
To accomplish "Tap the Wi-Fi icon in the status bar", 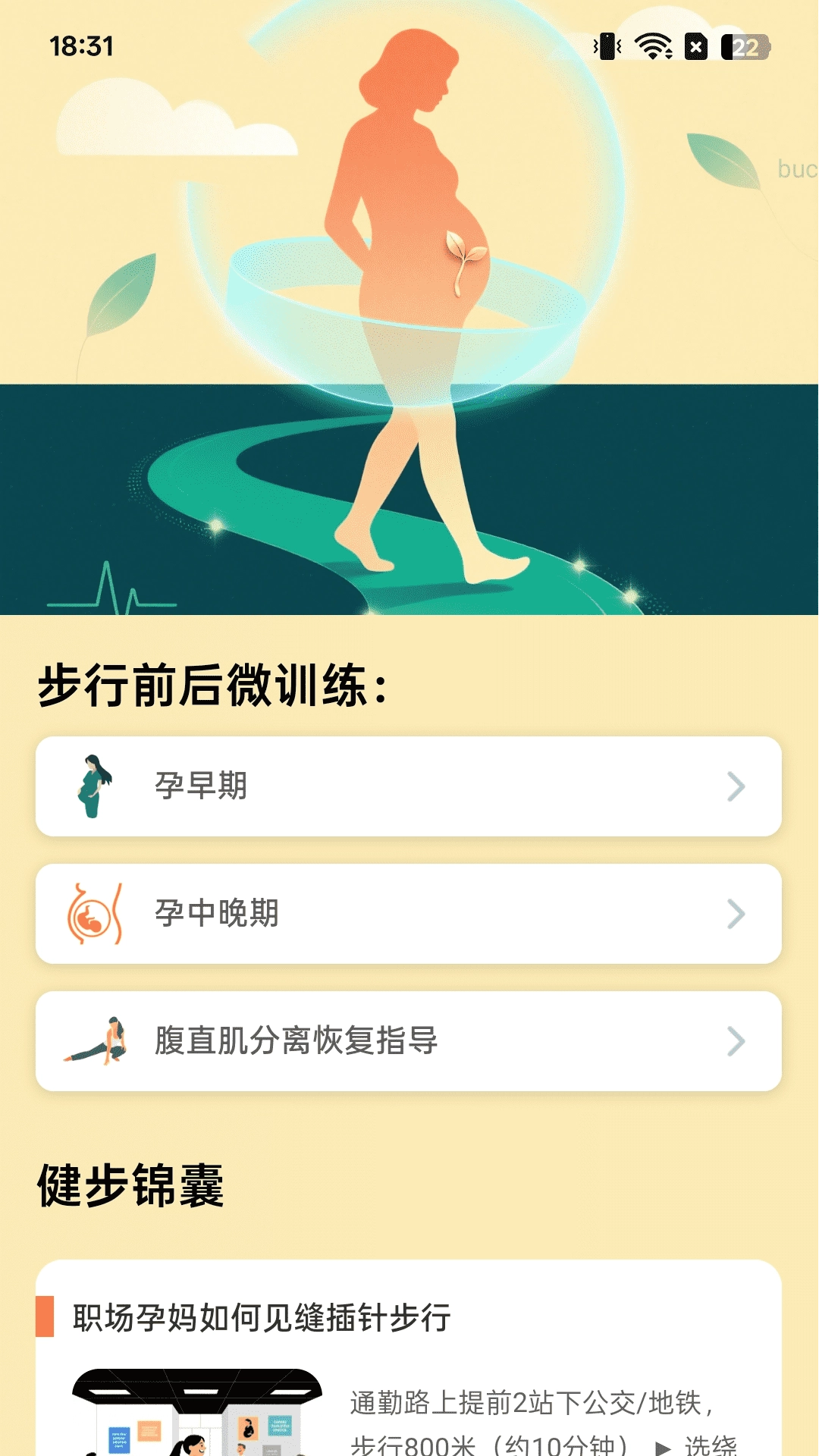I will (x=652, y=45).
